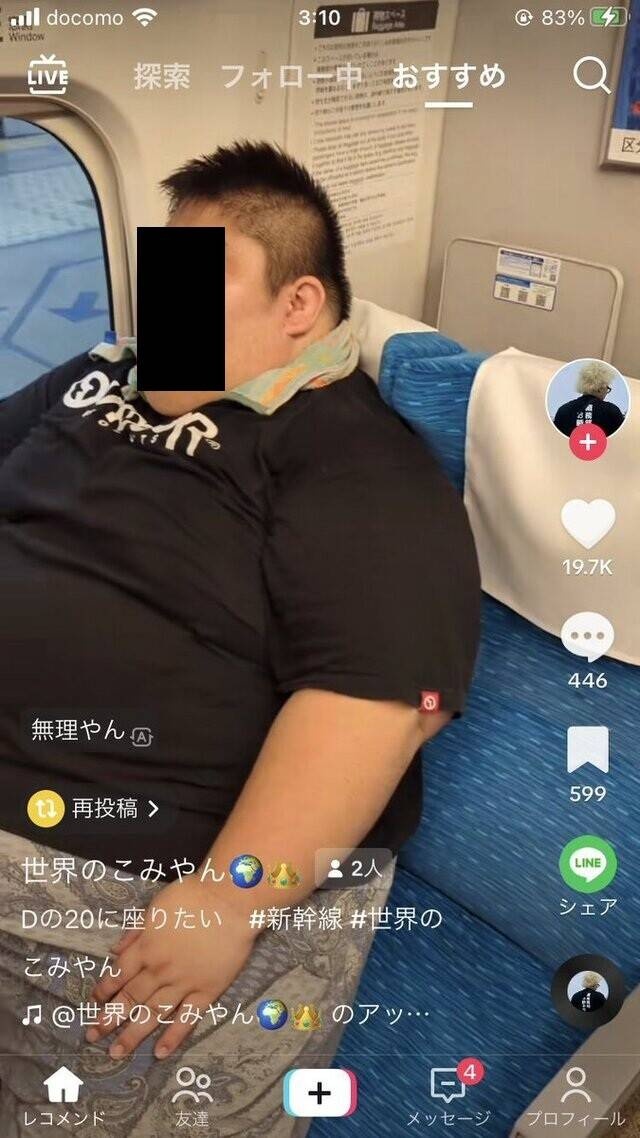Open the search magnifier
The image size is (640, 1138).
pyautogui.click(x=591, y=76)
